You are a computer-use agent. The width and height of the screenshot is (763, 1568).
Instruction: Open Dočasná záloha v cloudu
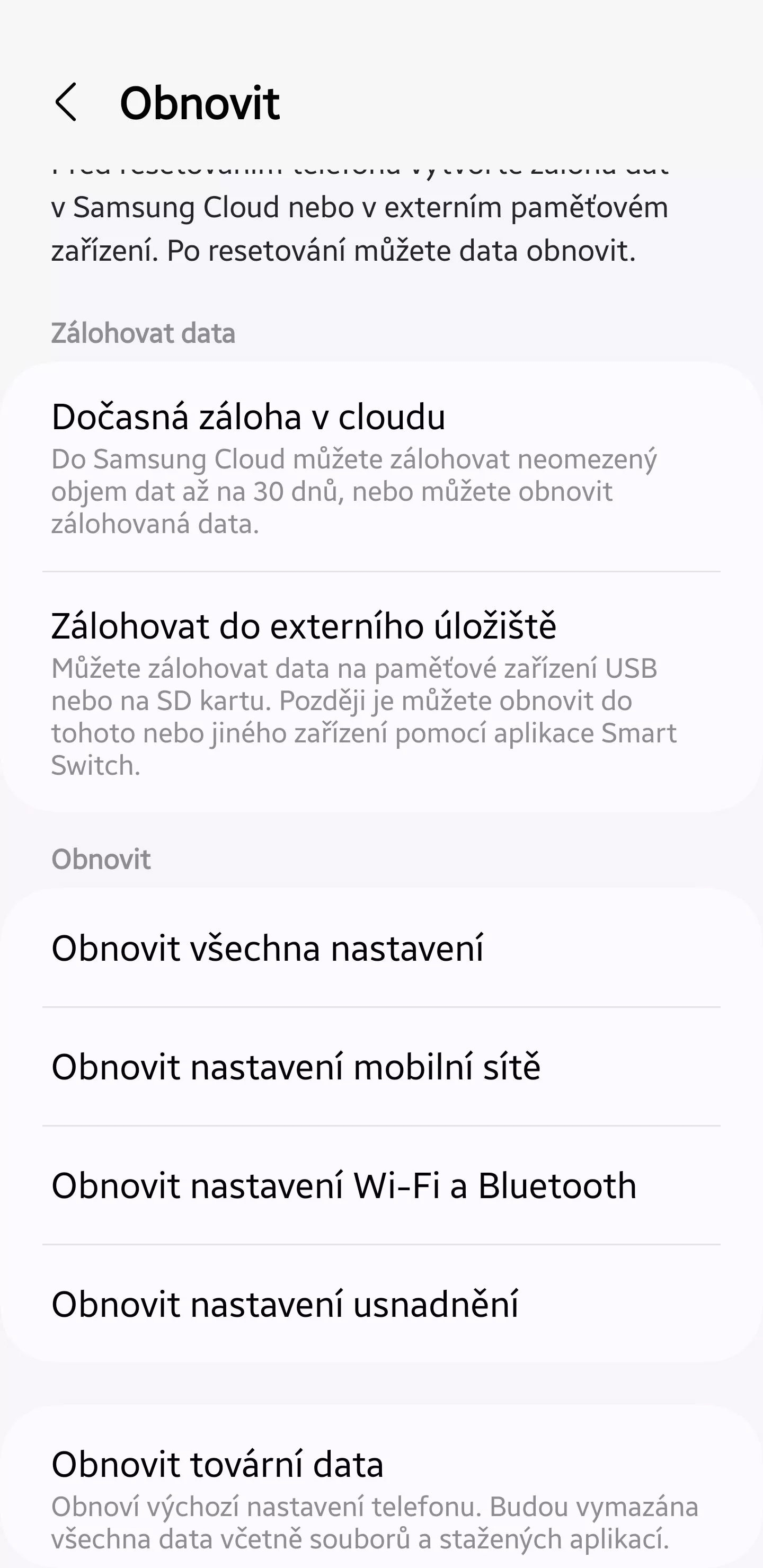pos(381,467)
